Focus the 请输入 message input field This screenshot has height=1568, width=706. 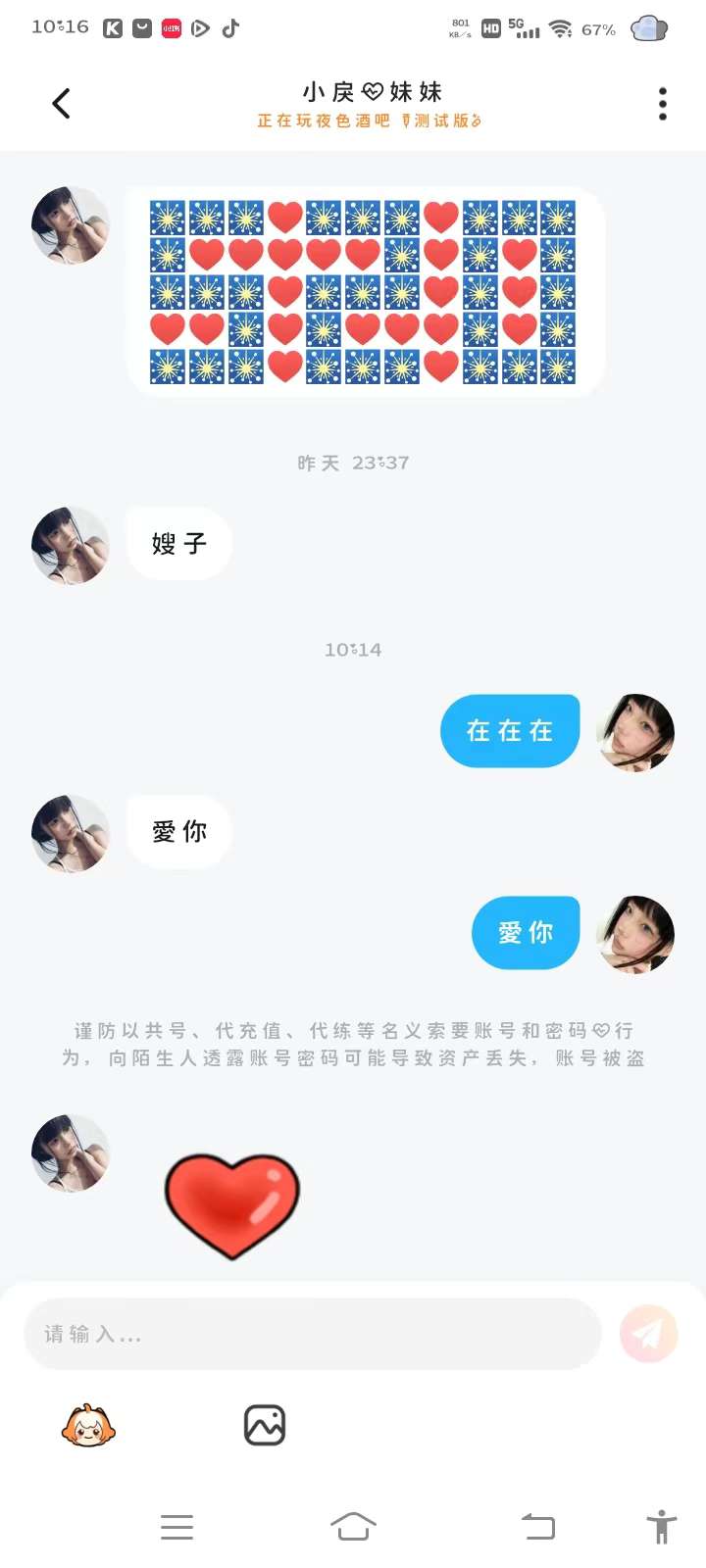pyautogui.click(x=312, y=1334)
